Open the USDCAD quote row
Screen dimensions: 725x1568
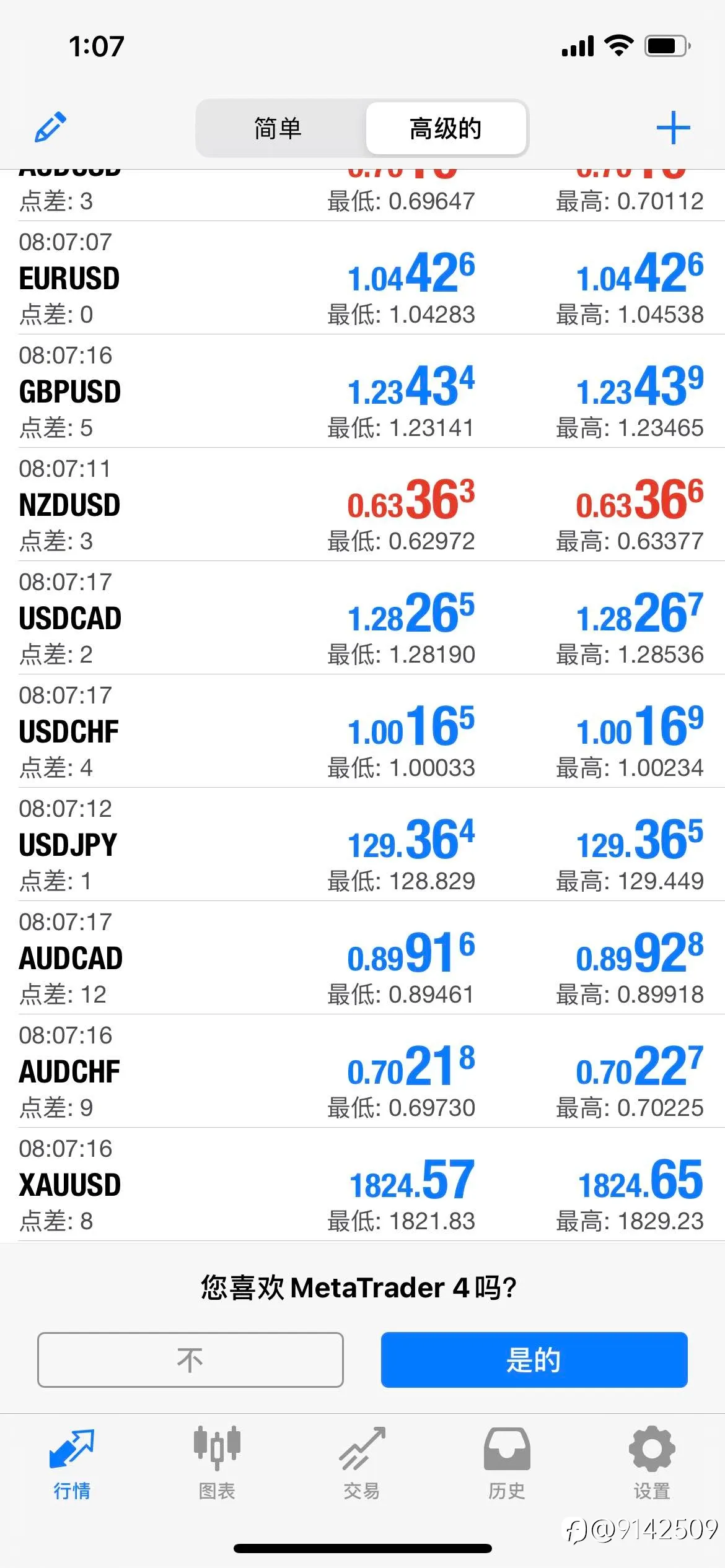(x=362, y=618)
